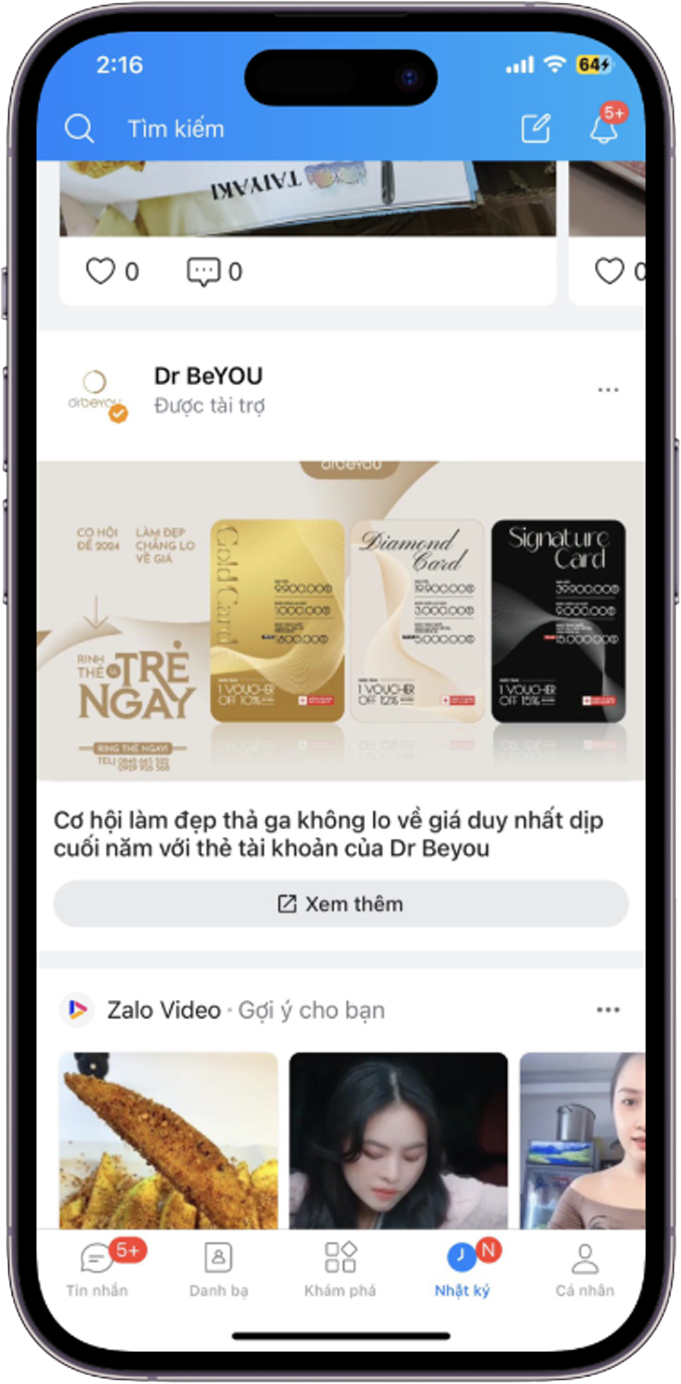
Task: Open the Tìm kiếm search field
Action: pos(175,129)
